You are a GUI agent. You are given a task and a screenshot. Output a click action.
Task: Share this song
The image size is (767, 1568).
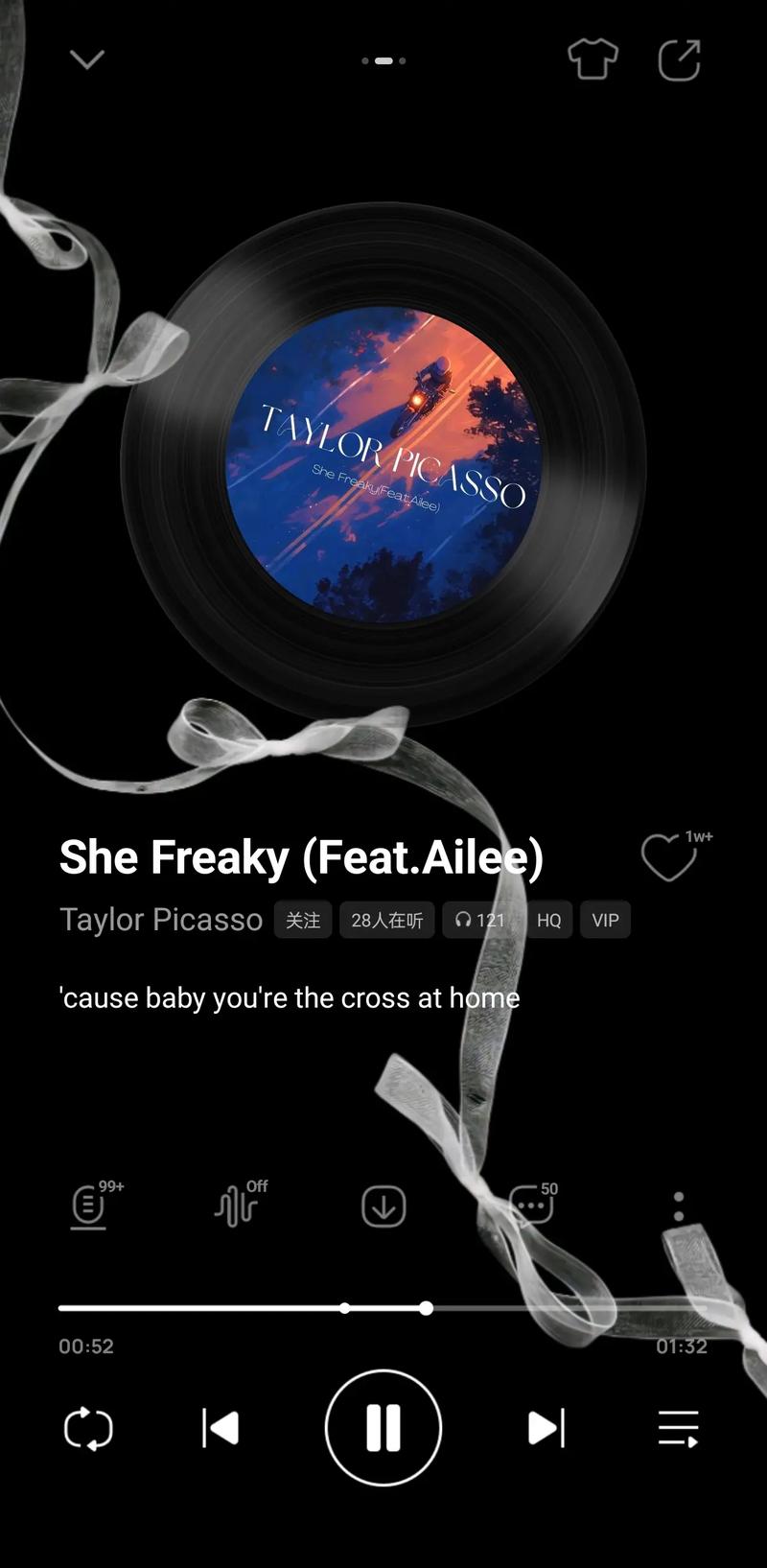[679, 59]
